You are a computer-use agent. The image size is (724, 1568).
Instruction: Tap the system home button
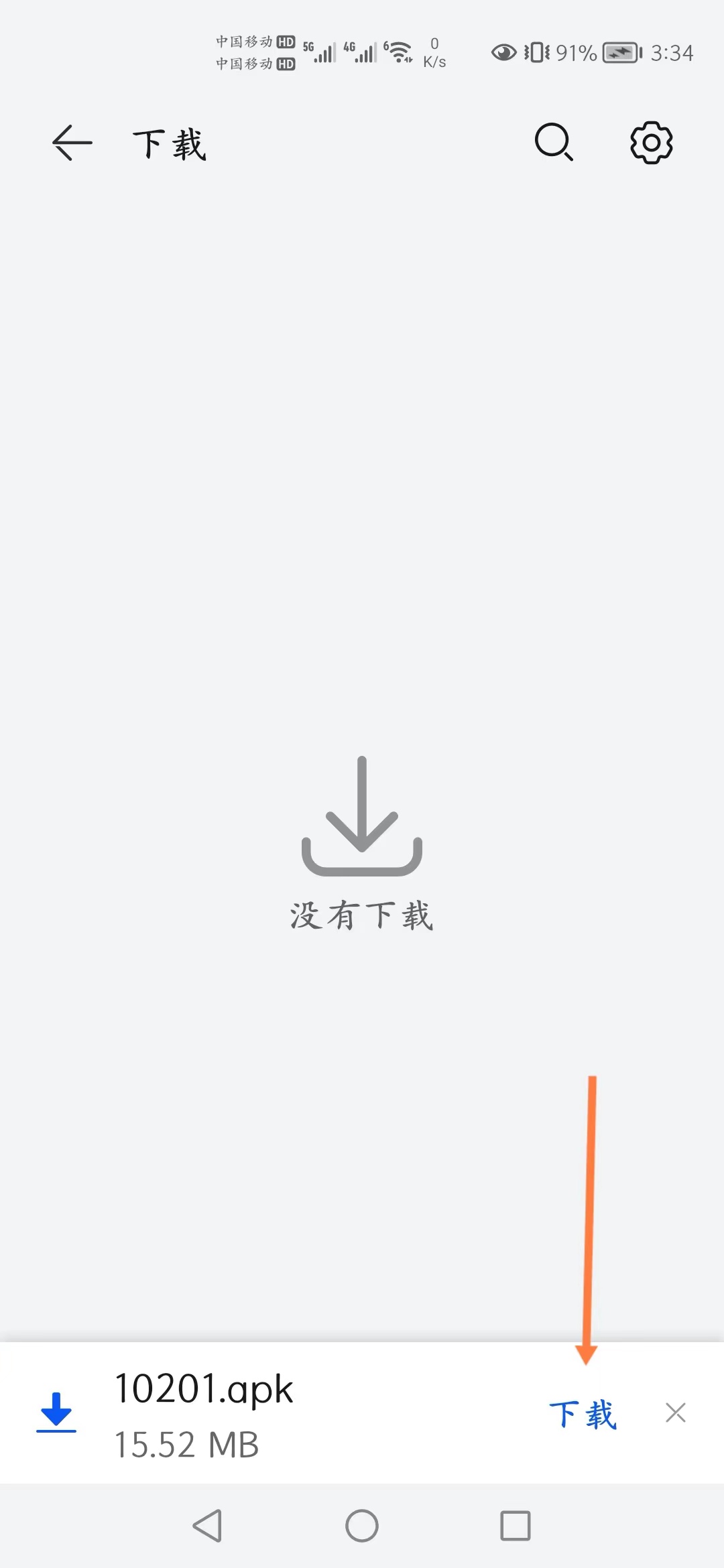coord(362,1526)
